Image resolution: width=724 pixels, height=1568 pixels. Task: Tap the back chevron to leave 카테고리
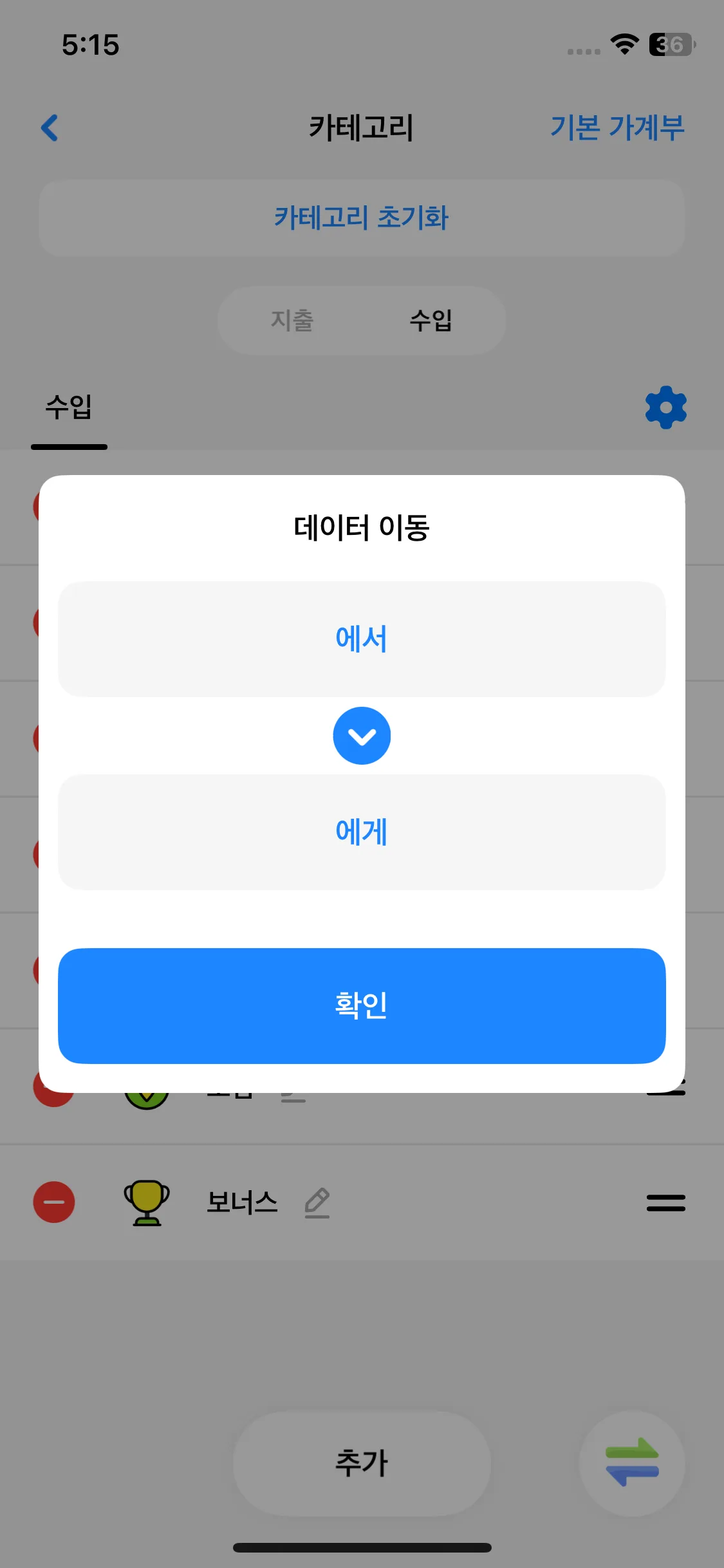[50, 127]
